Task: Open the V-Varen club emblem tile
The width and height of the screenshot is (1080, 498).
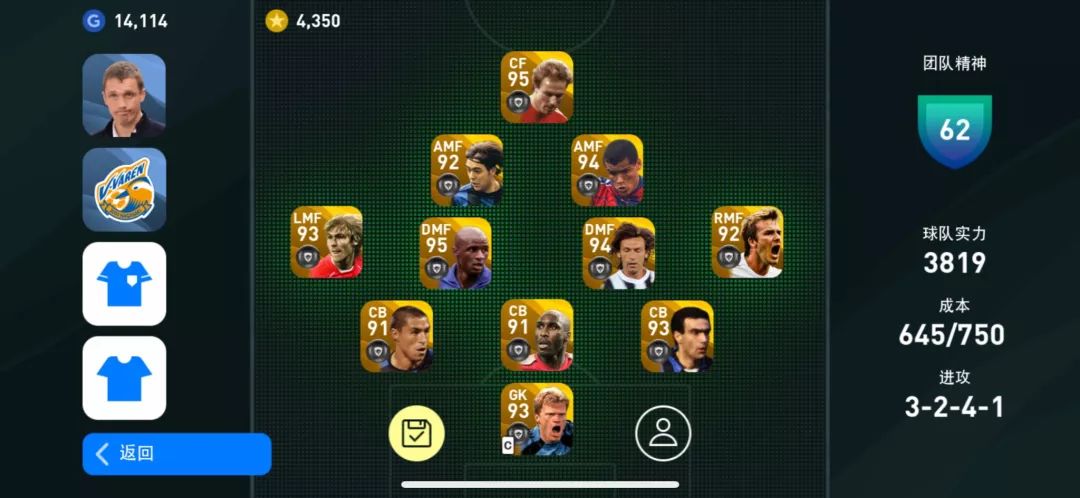Action: tap(124, 190)
